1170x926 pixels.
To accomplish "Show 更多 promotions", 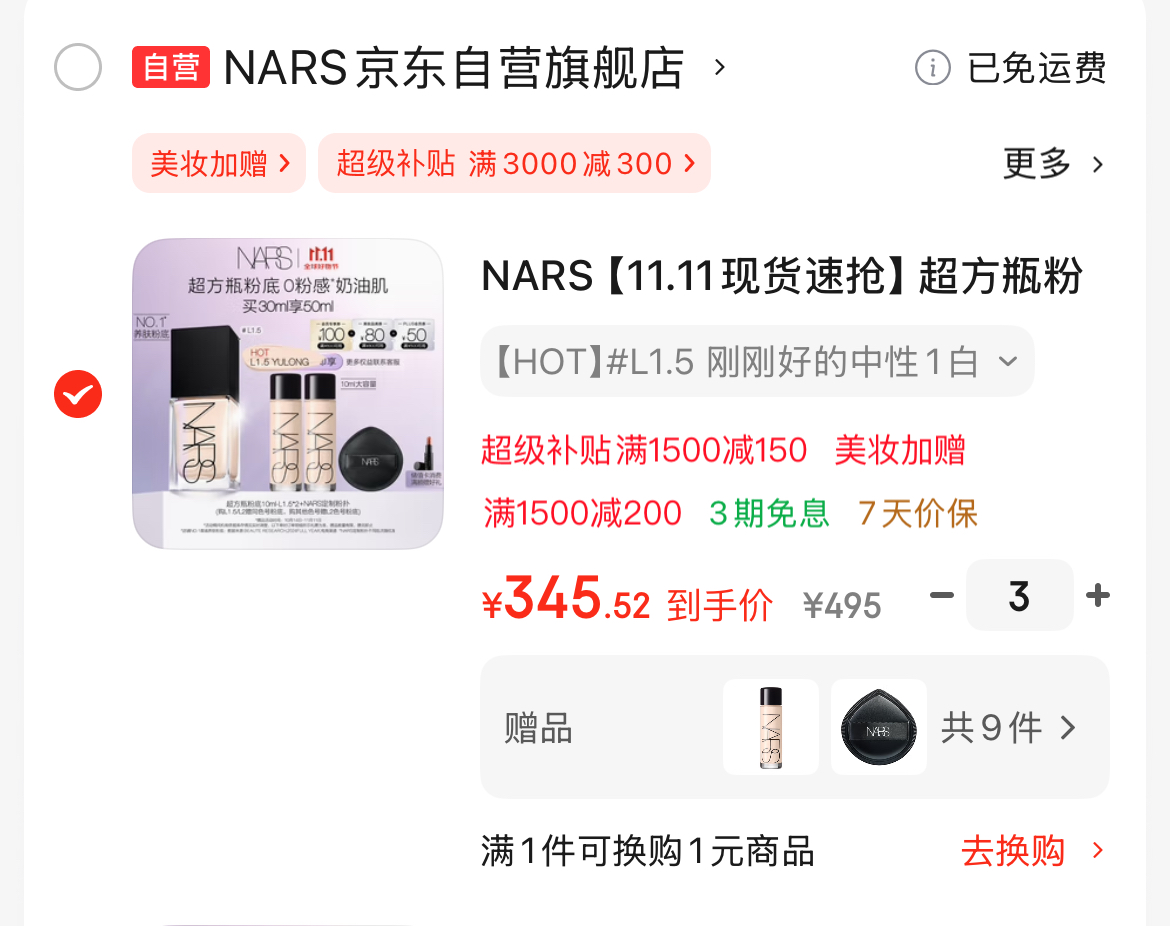I will (x=1054, y=164).
